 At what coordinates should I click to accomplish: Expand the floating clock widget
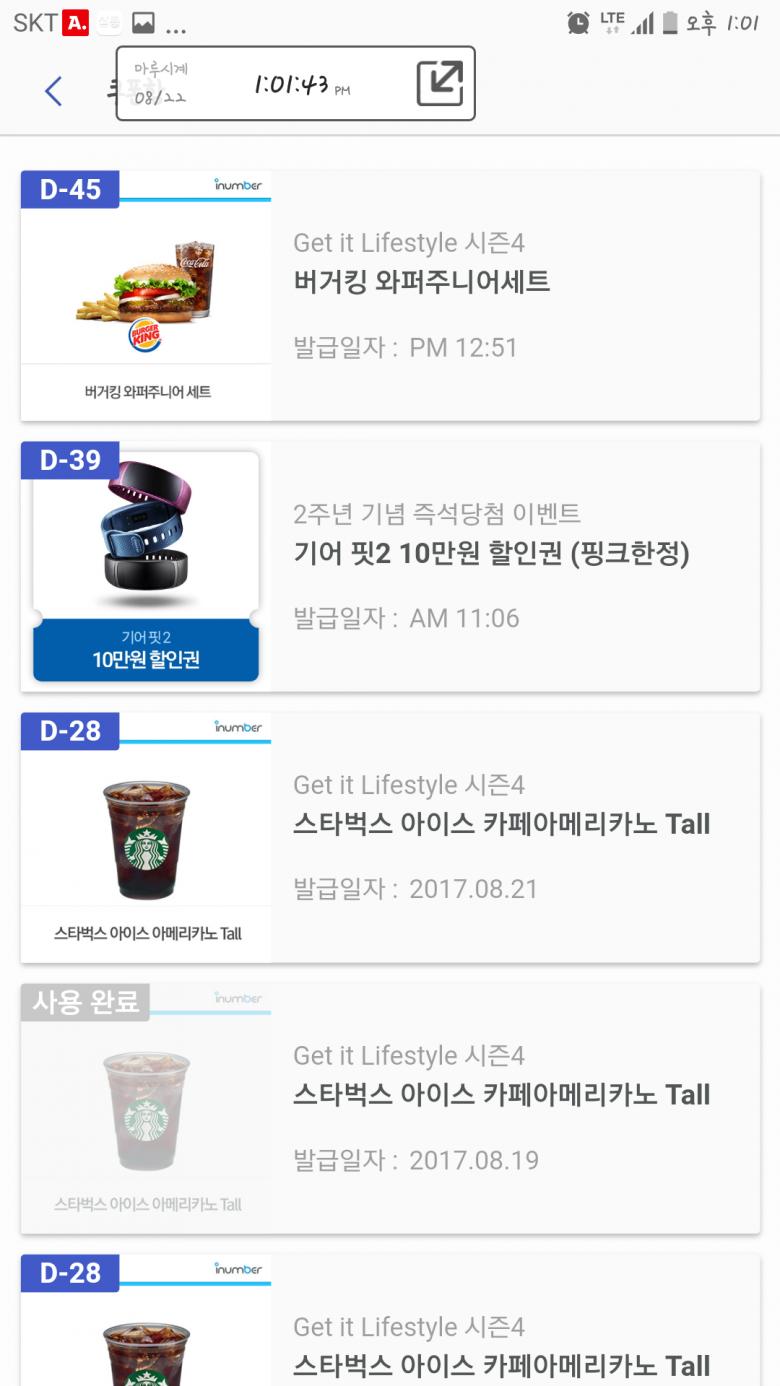(x=440, y=84)
